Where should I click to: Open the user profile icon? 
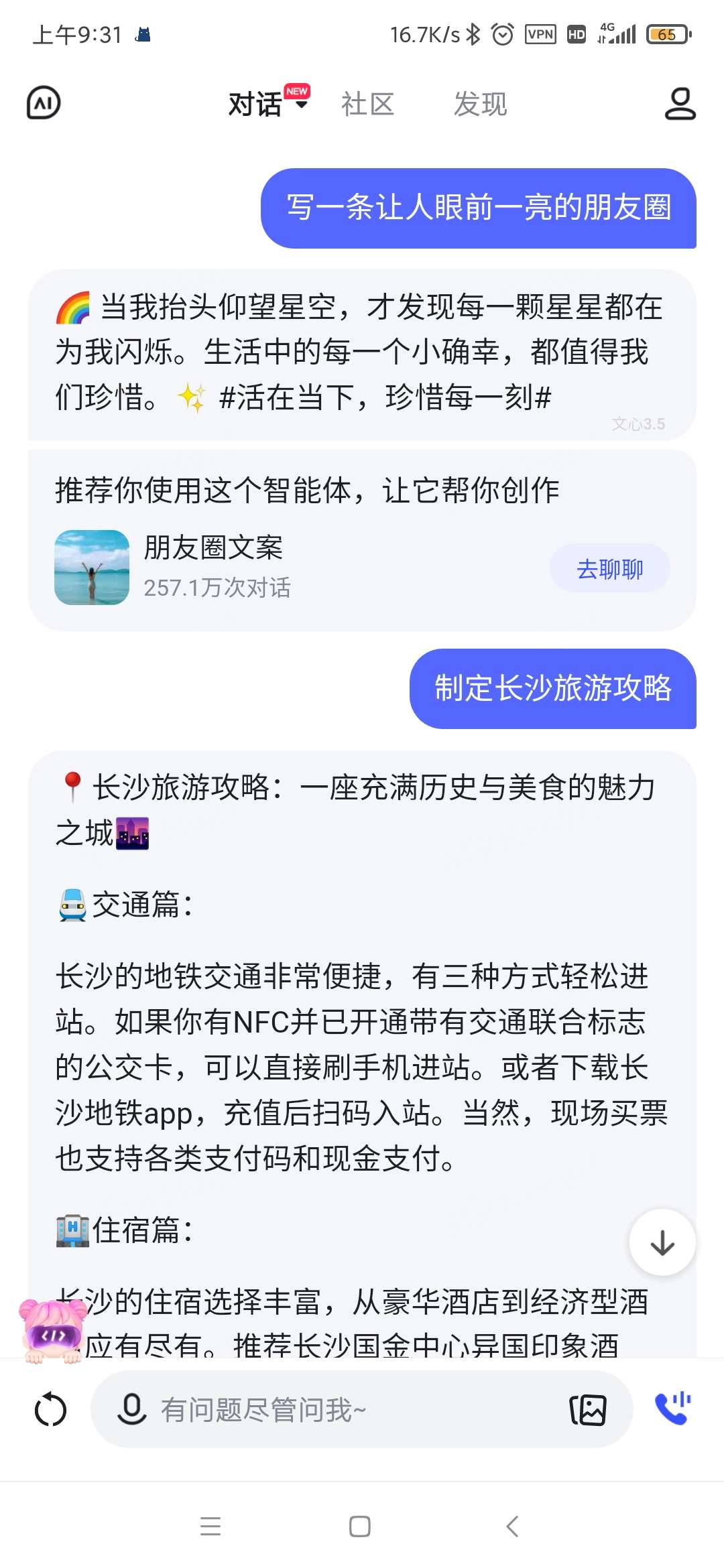click(680, 104)
